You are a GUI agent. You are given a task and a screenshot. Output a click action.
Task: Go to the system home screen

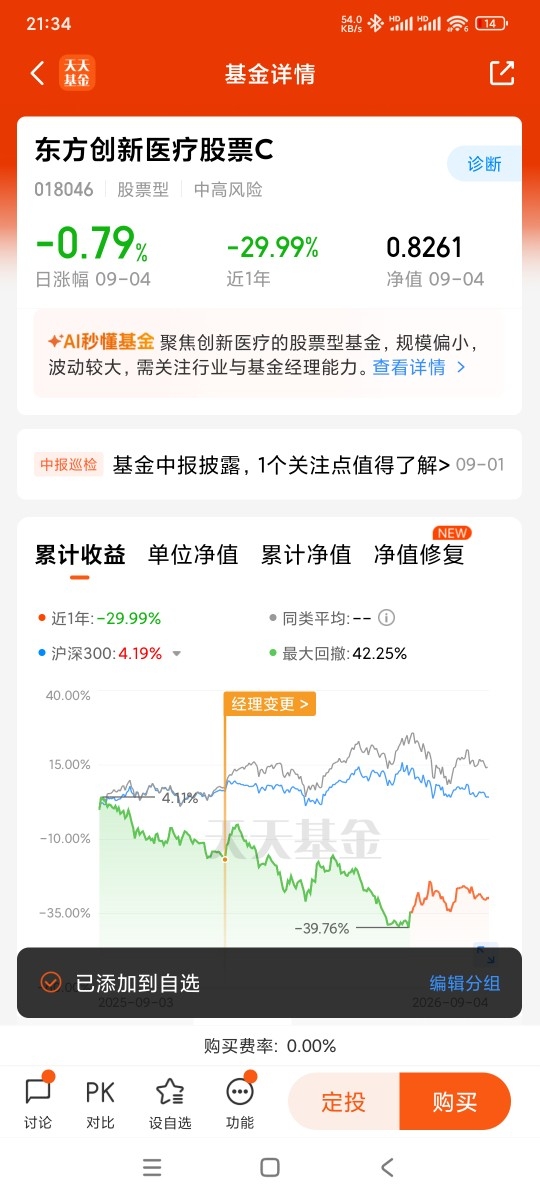(270, 1167)
